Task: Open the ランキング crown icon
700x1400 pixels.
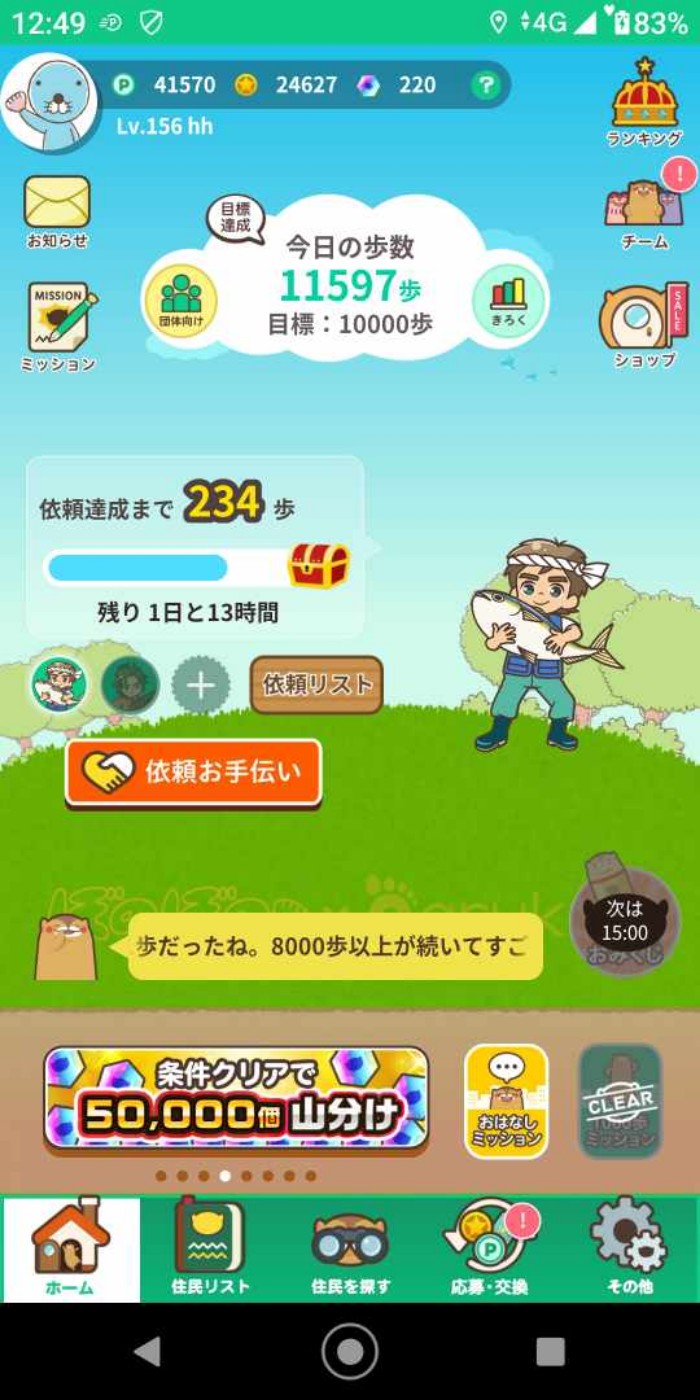Action: [x=645, y=101]
